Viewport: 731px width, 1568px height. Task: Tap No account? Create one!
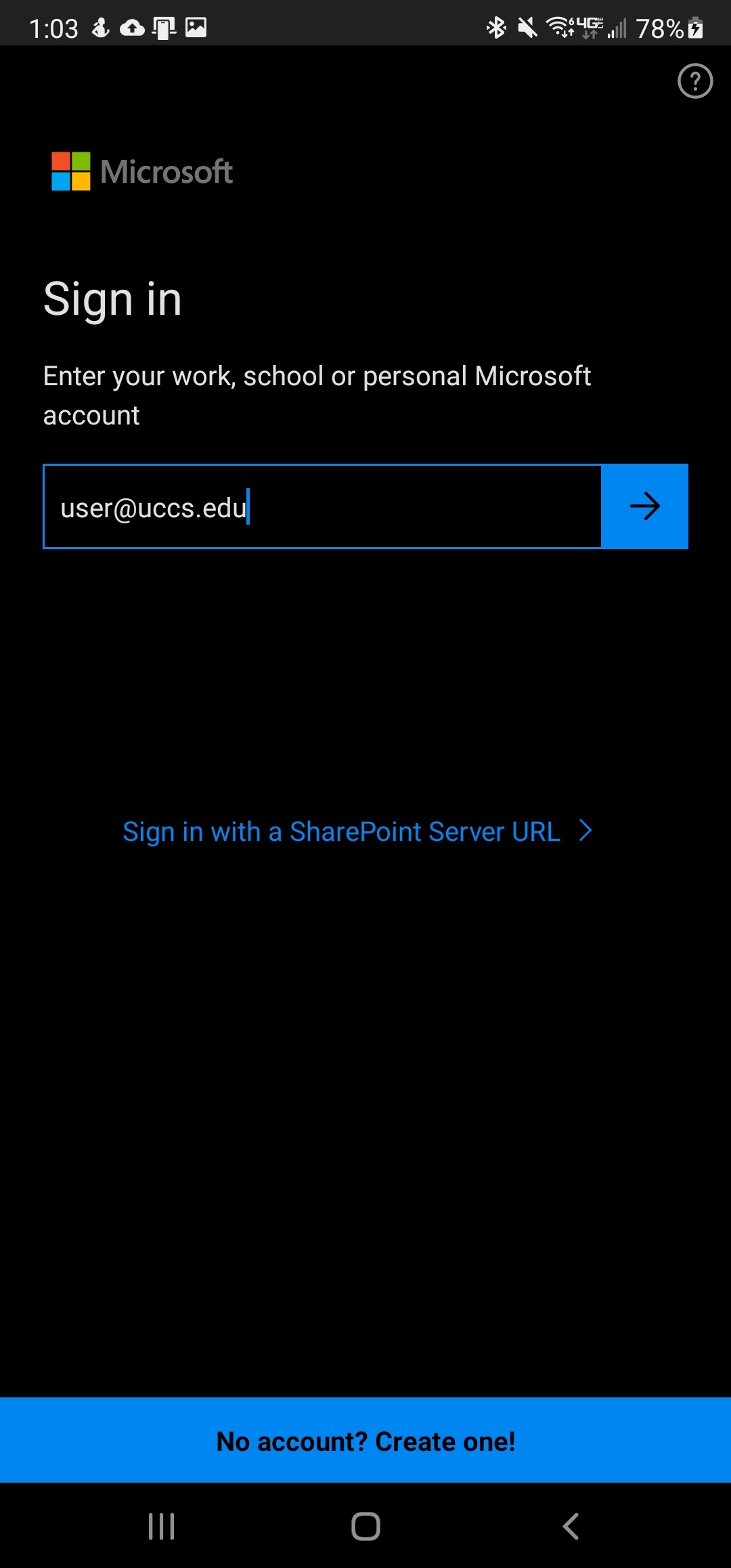pyautogui.click(x=365, y=1441)
